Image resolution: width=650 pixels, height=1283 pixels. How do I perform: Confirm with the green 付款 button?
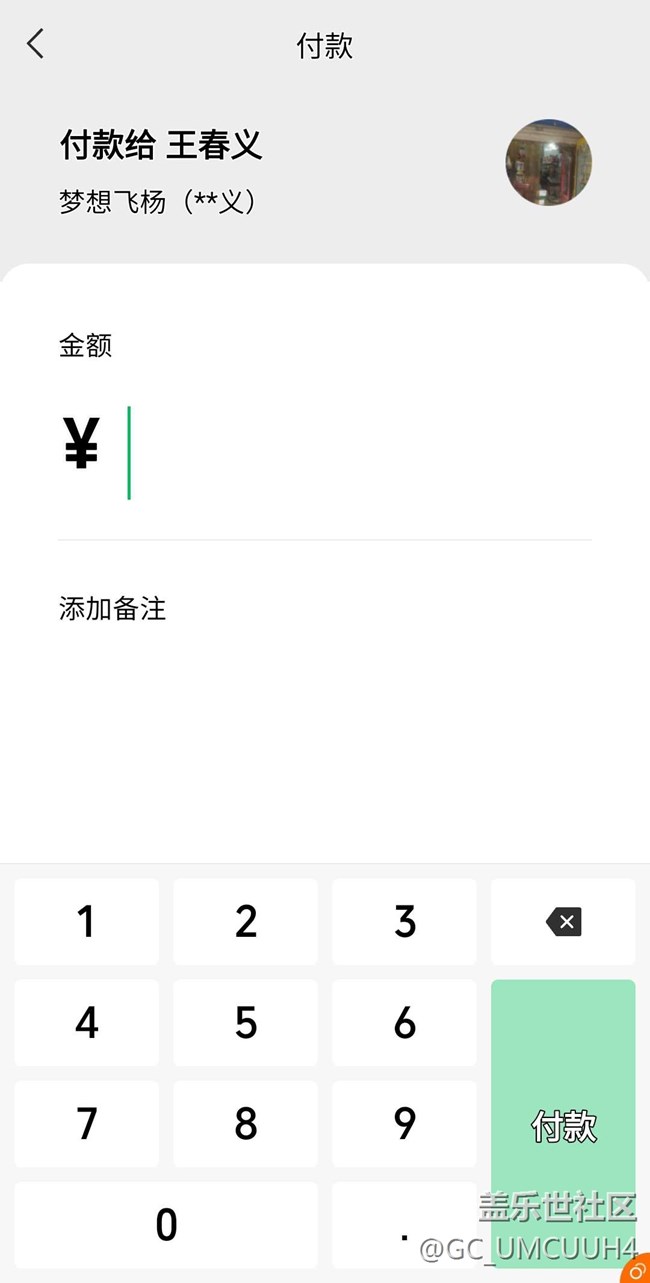coord(563,1124)
